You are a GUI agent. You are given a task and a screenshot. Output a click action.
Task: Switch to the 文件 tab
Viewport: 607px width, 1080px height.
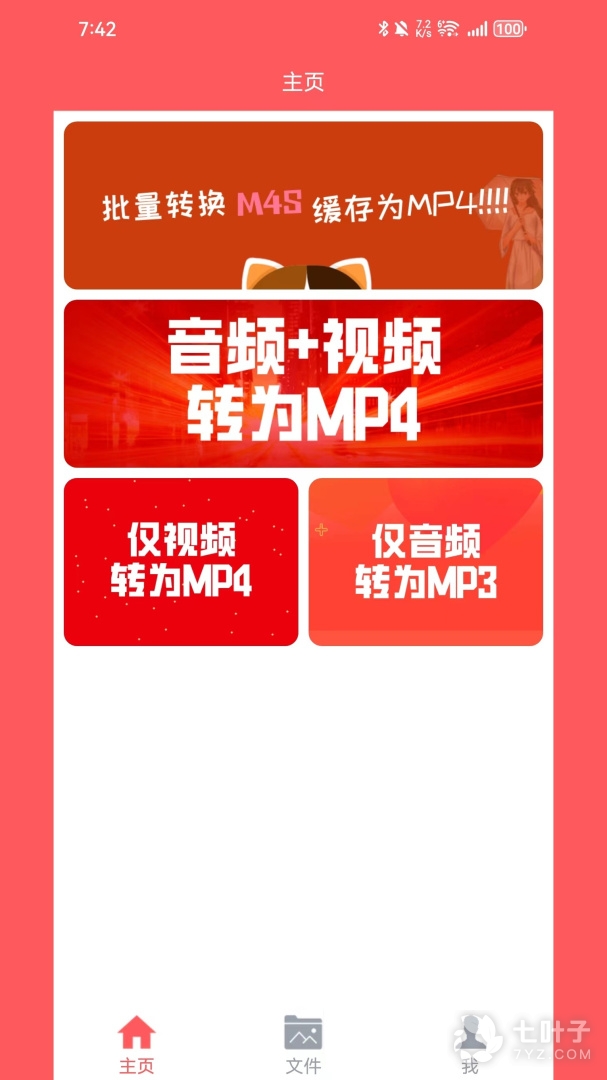pos(303,1044)
